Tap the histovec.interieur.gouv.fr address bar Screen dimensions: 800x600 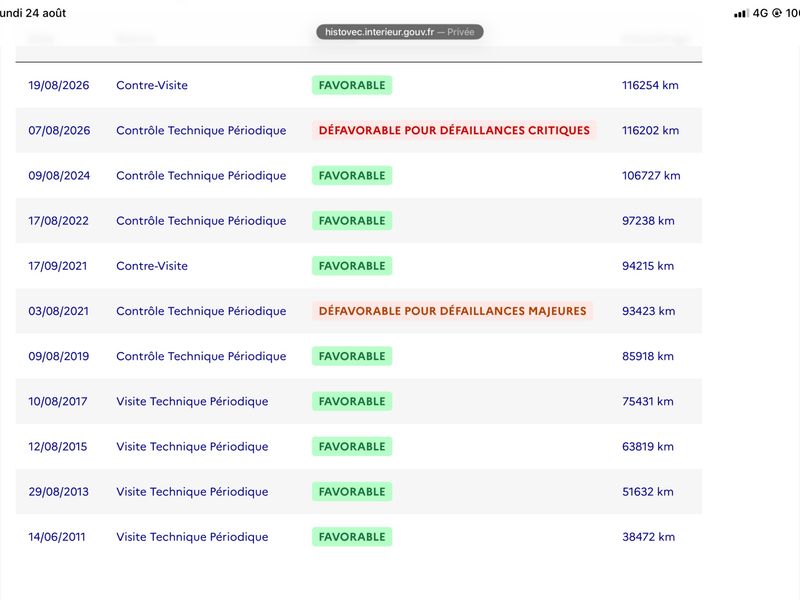click(399, 32)
